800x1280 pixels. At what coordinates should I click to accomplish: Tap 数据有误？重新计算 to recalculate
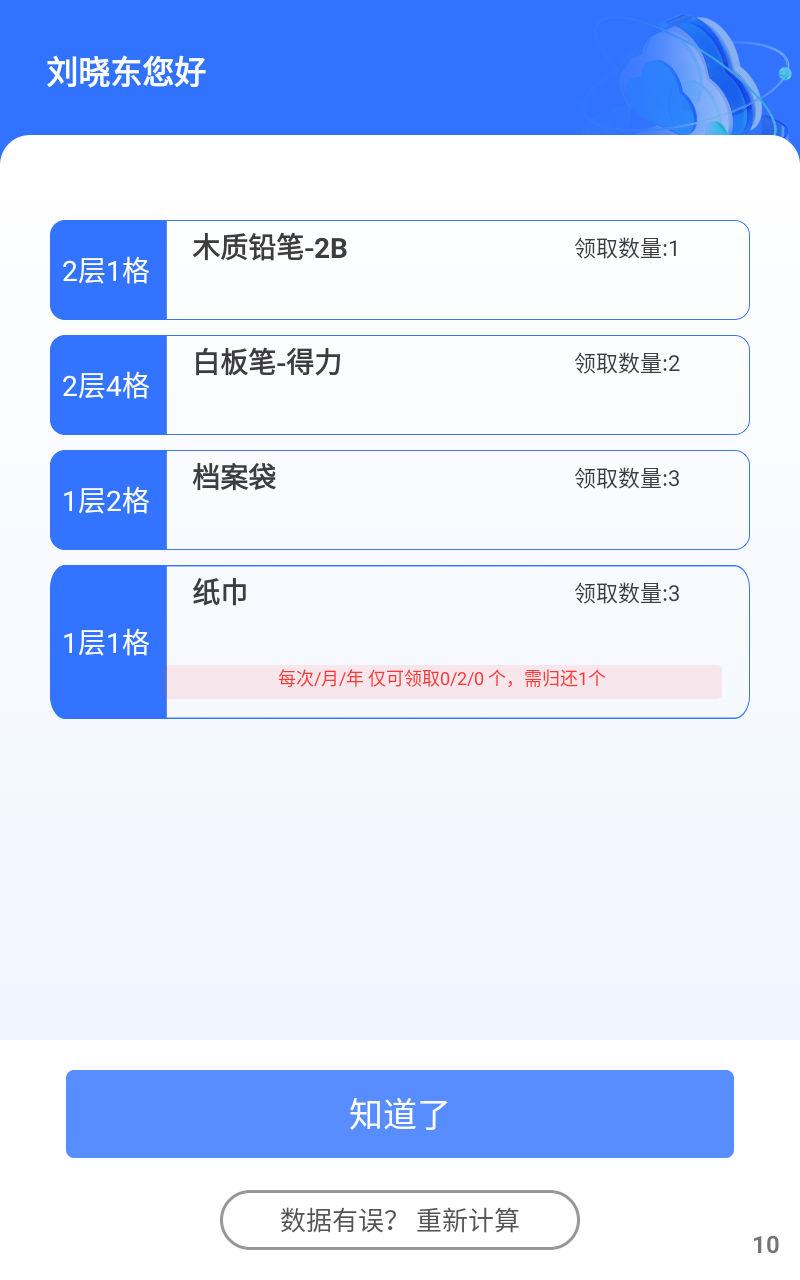coord(400,1220)
